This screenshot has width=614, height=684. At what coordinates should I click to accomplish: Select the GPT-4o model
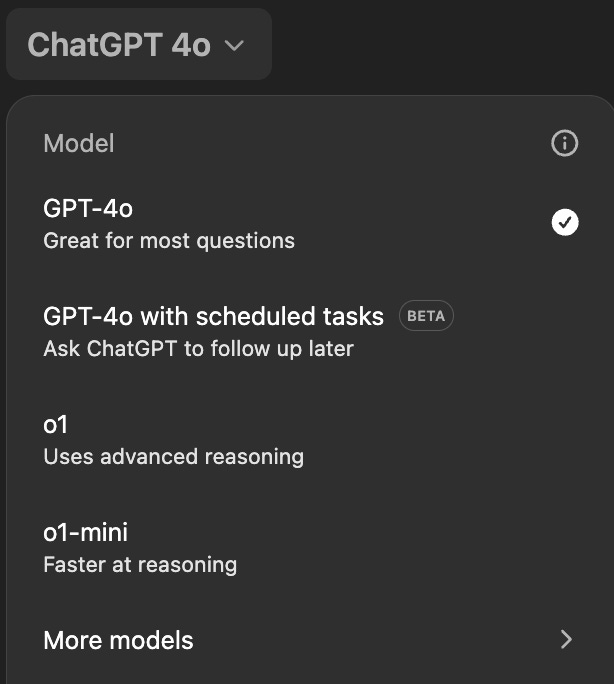click(310, 224)
